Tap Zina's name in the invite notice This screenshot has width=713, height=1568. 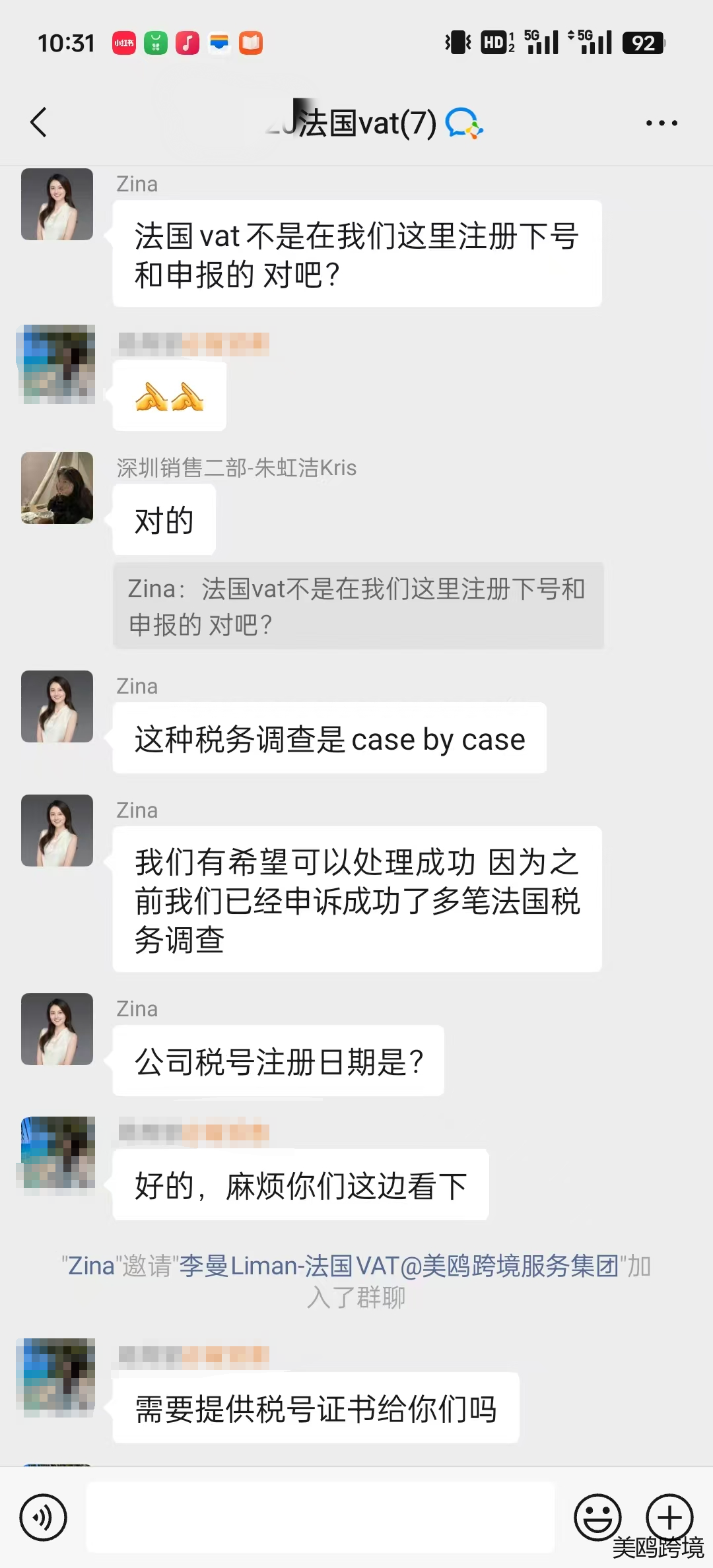(x=92, y=1266)
